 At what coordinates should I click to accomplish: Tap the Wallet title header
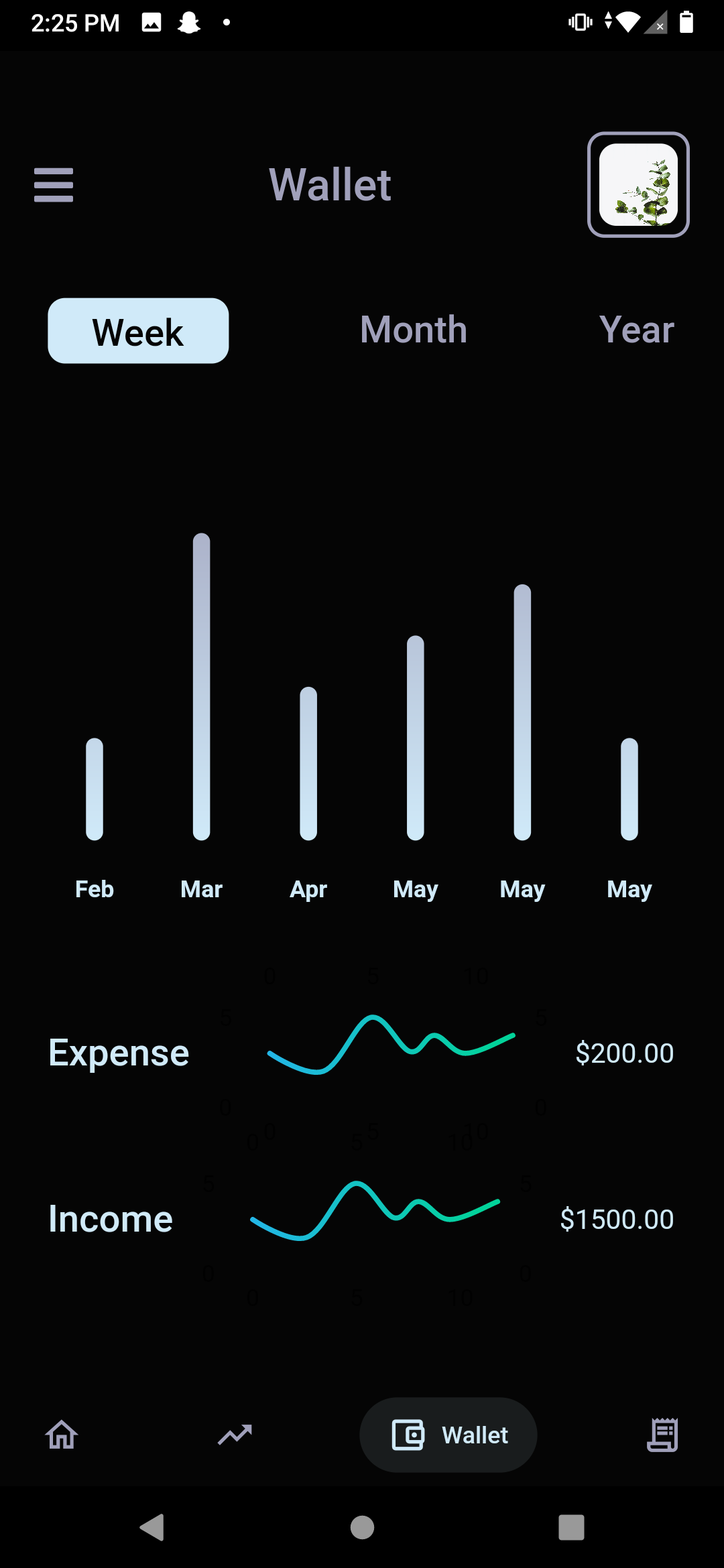pyautogui.click(x=329, y=184)
